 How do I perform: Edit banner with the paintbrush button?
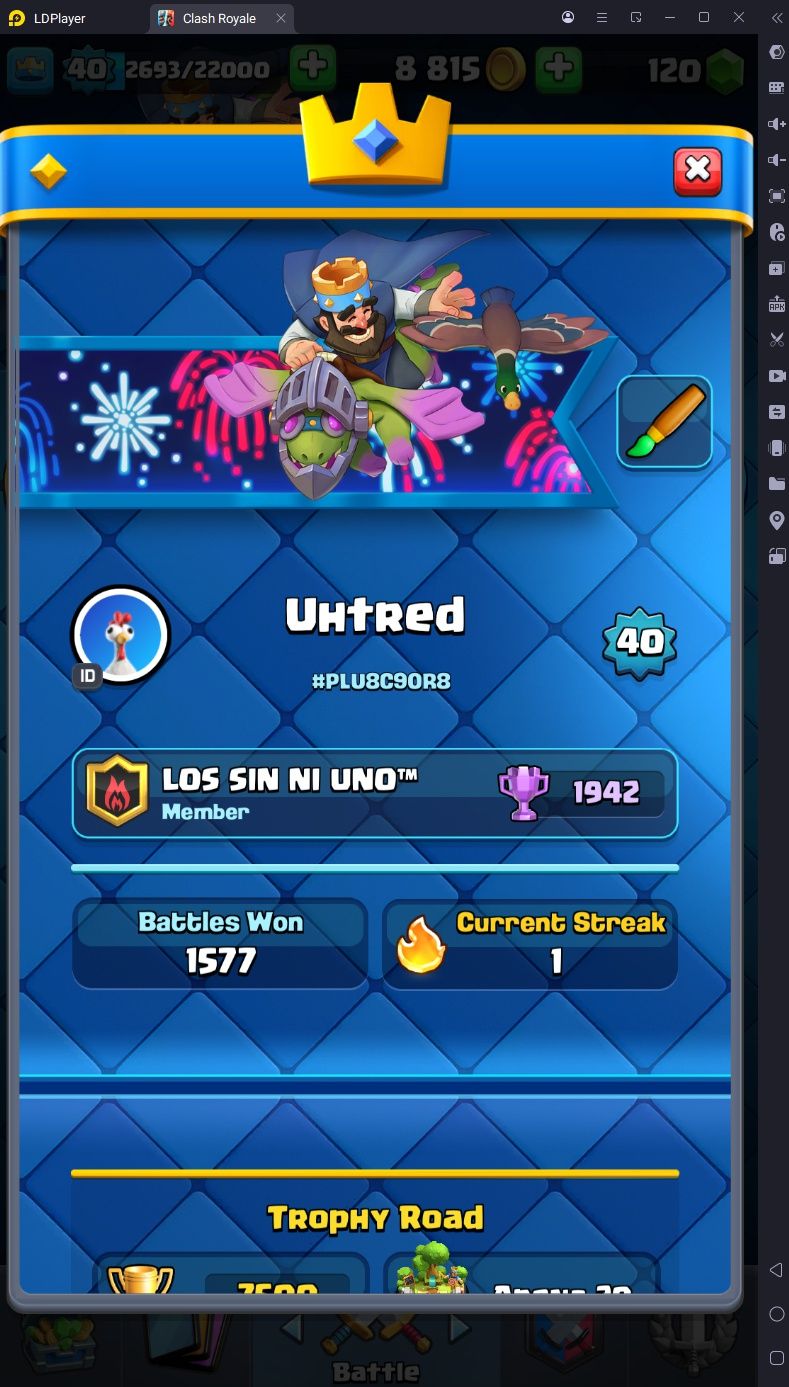point(664,422)
